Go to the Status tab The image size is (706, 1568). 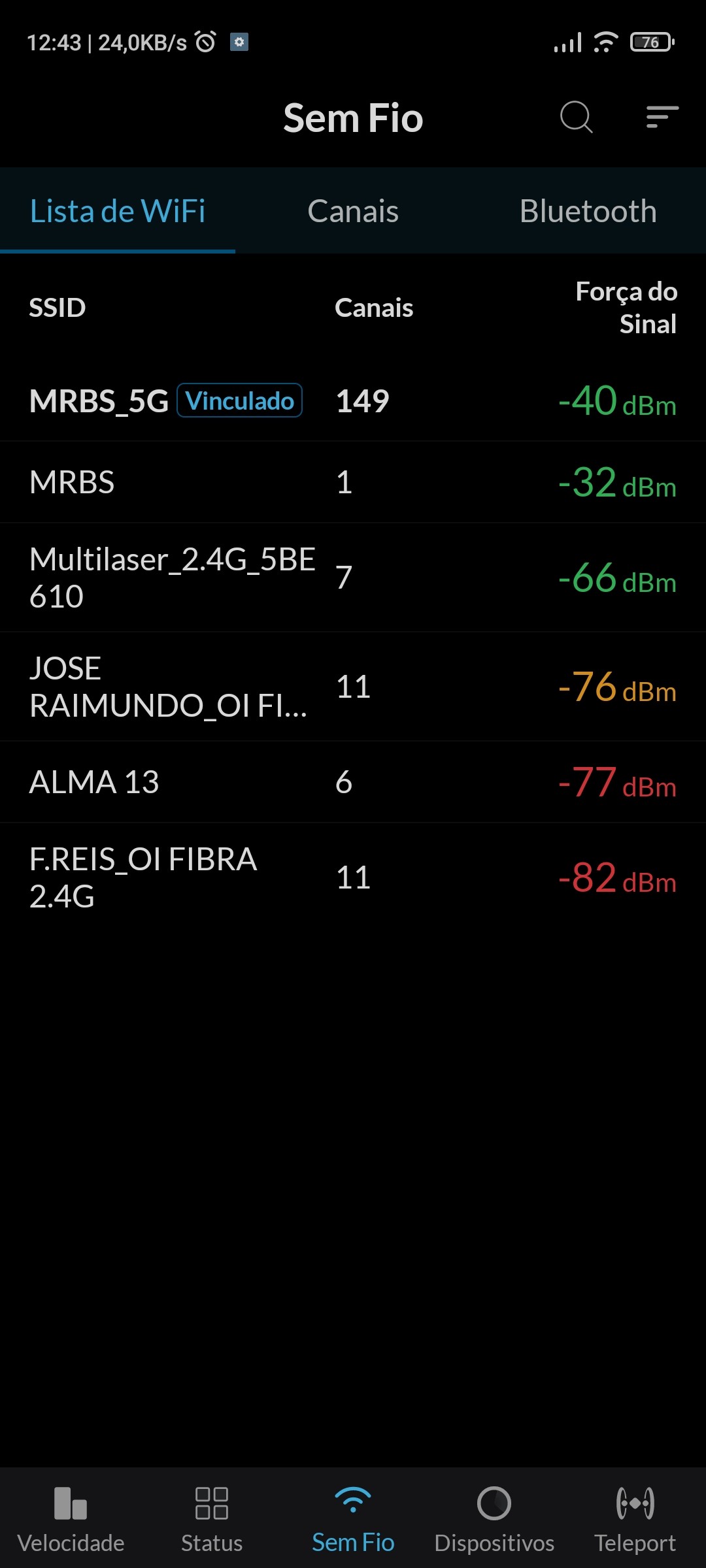pyautogui.click(x=212, y=1518)
